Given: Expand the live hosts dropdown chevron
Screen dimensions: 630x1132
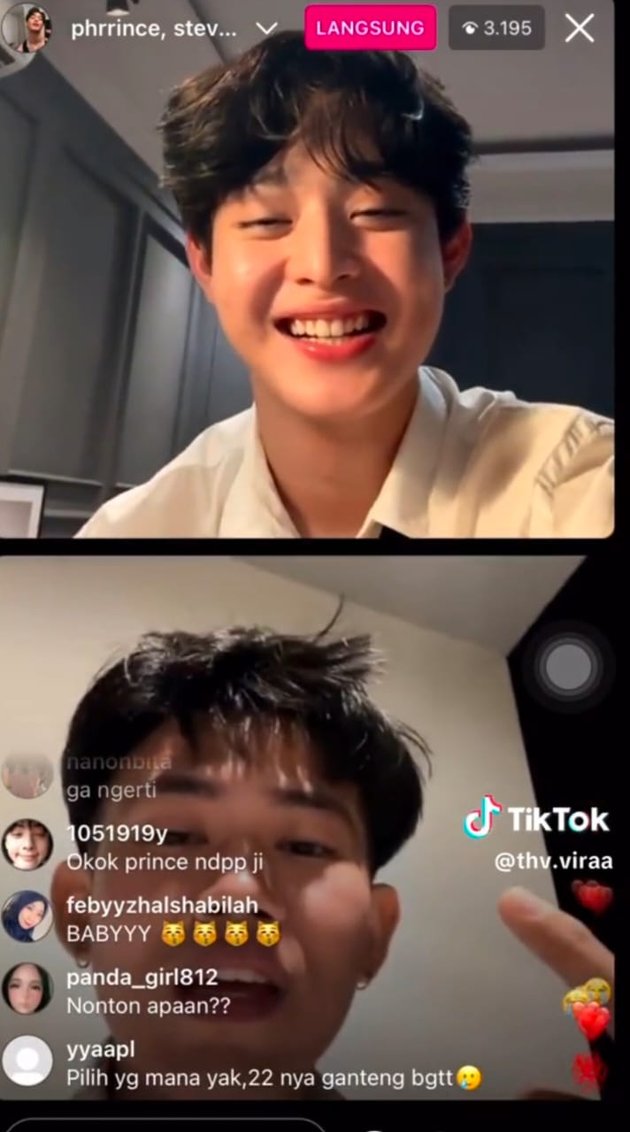Looking at the screenshot, I should [266, 28].
